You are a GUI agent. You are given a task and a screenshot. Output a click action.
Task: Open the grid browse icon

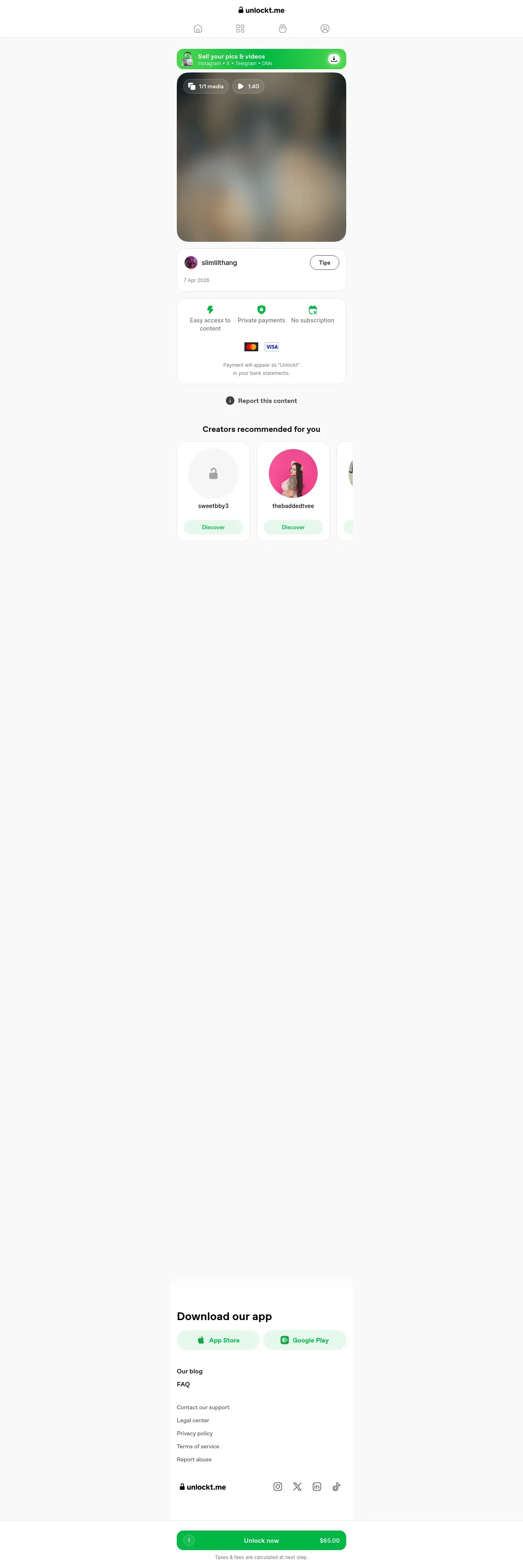point(240,28)
